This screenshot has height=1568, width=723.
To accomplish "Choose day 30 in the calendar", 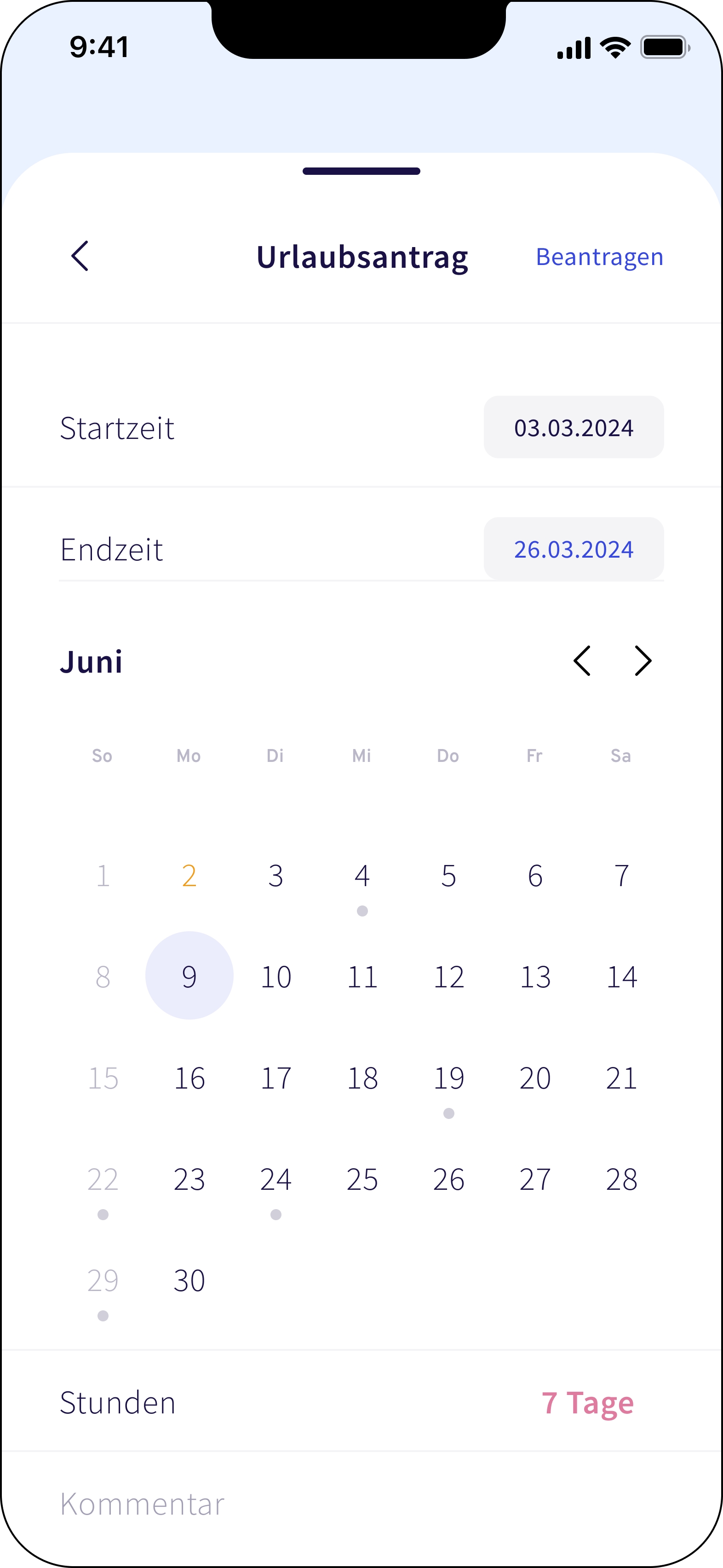I will [x=189, y=1280].
